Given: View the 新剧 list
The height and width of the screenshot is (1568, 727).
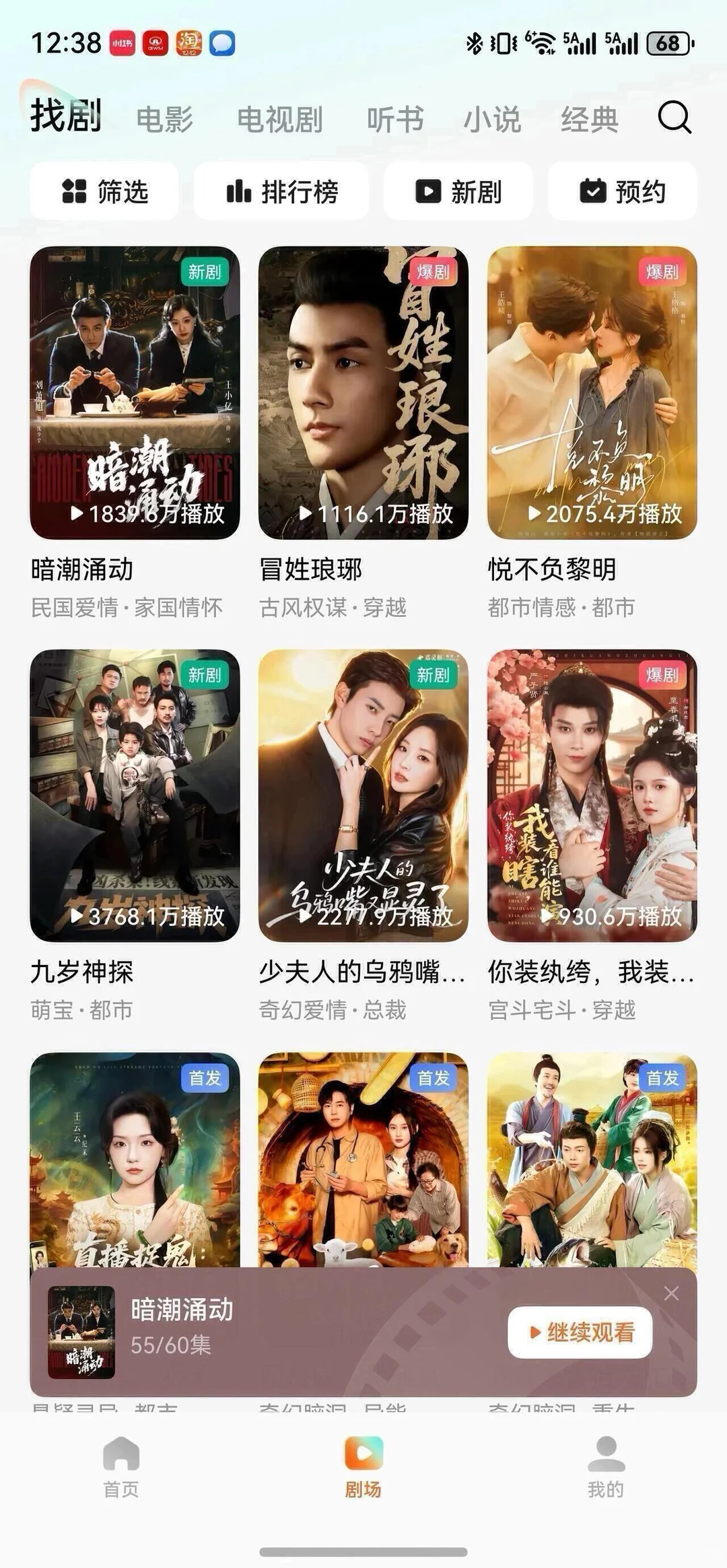Looking at the screenshot, I should [458, 191].
